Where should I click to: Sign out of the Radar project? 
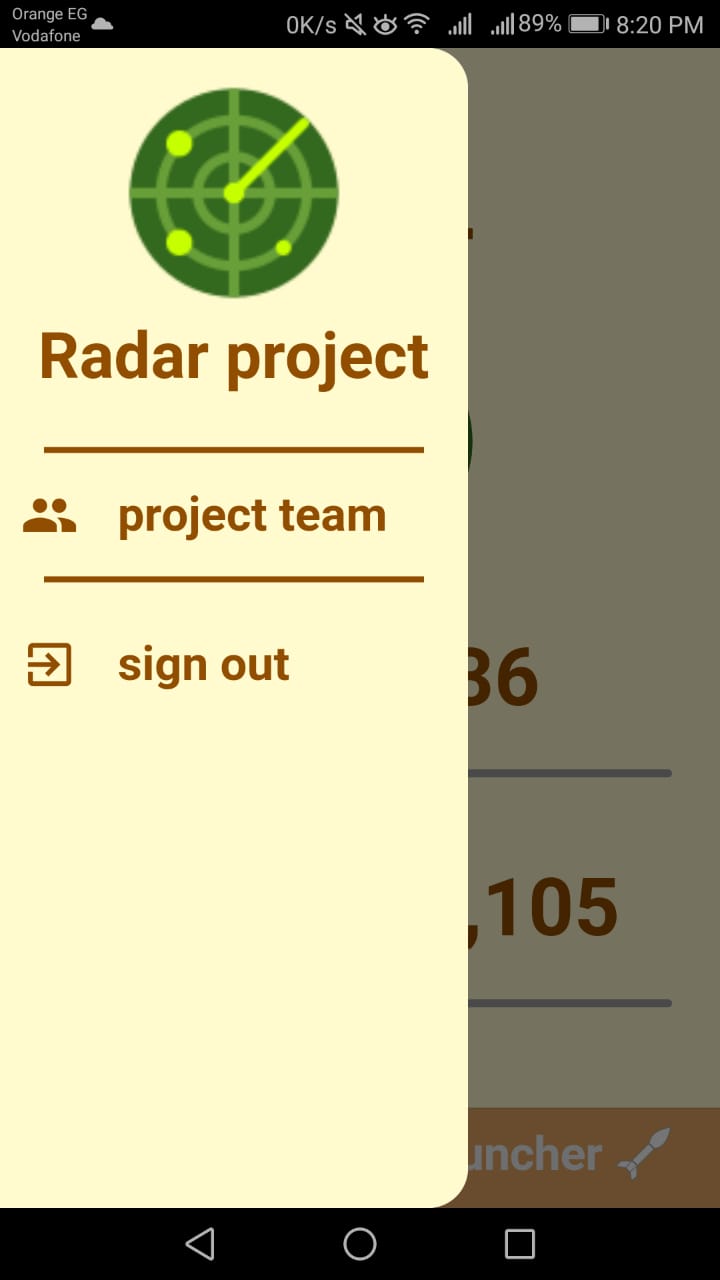pos(204,665)
